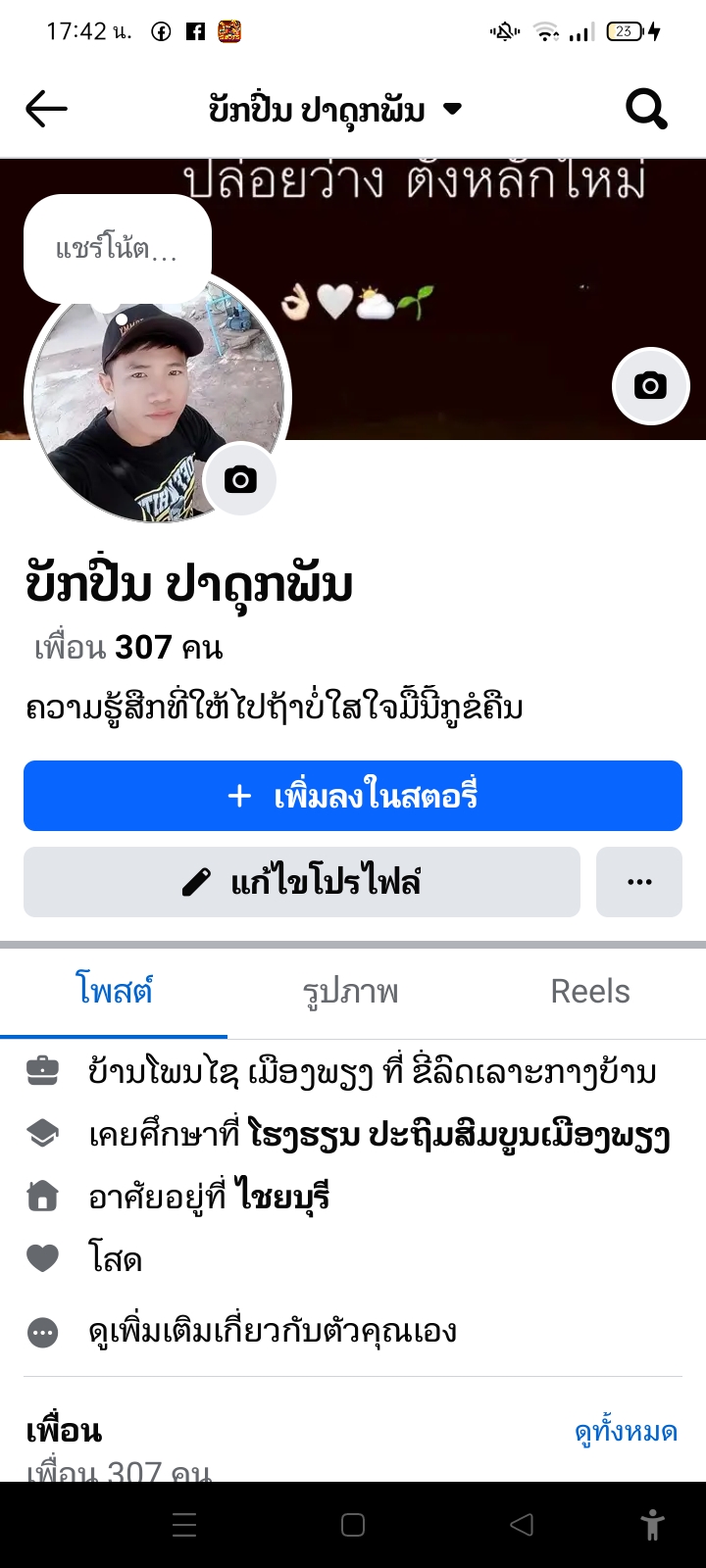Change the cover photo via camera icon

tap(650, 385)
